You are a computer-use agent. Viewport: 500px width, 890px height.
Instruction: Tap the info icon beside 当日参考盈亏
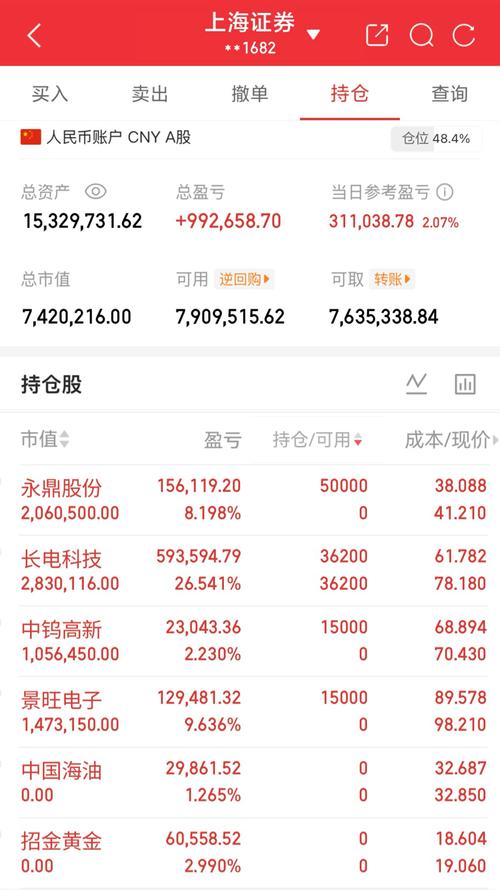[445, 192]
